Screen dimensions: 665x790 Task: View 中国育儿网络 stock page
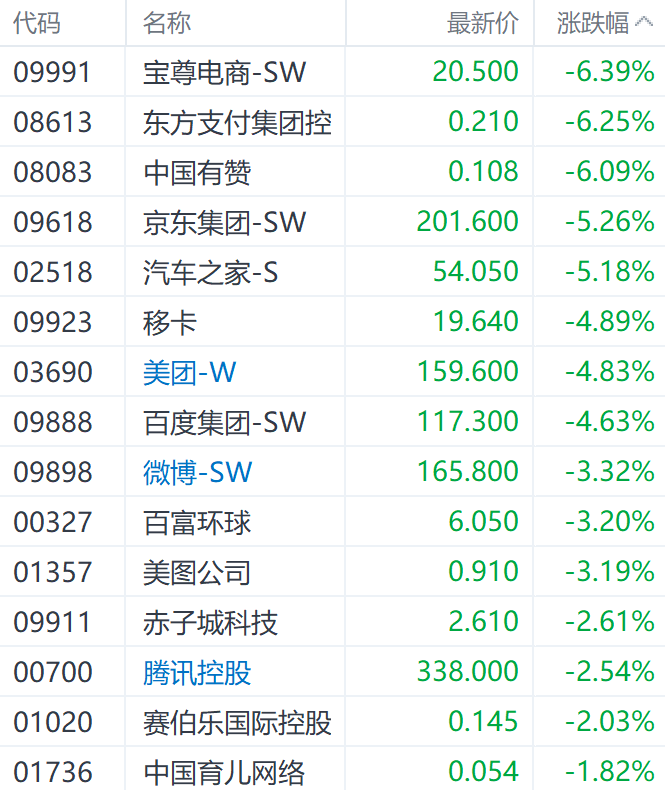click(x=224, y=772)
